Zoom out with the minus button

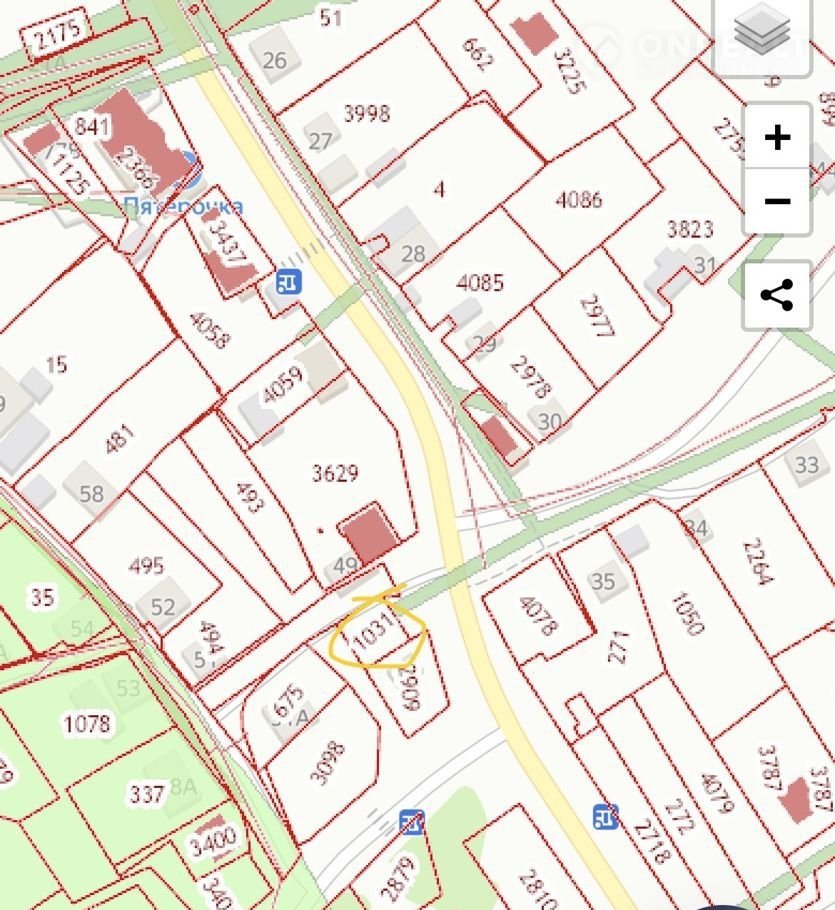tap(777, 200)
